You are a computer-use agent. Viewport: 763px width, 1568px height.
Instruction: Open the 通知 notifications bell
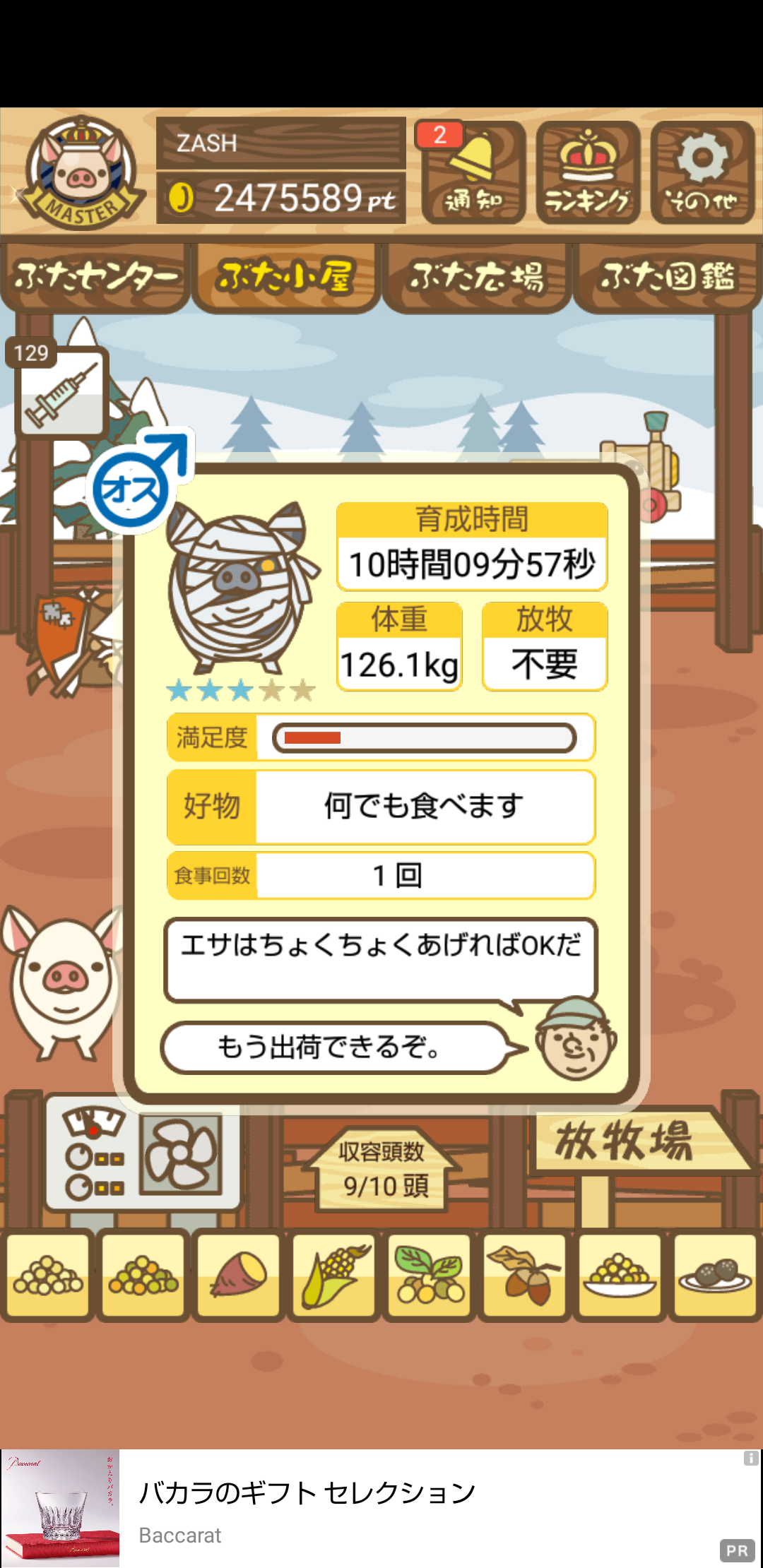click(473, 172)
